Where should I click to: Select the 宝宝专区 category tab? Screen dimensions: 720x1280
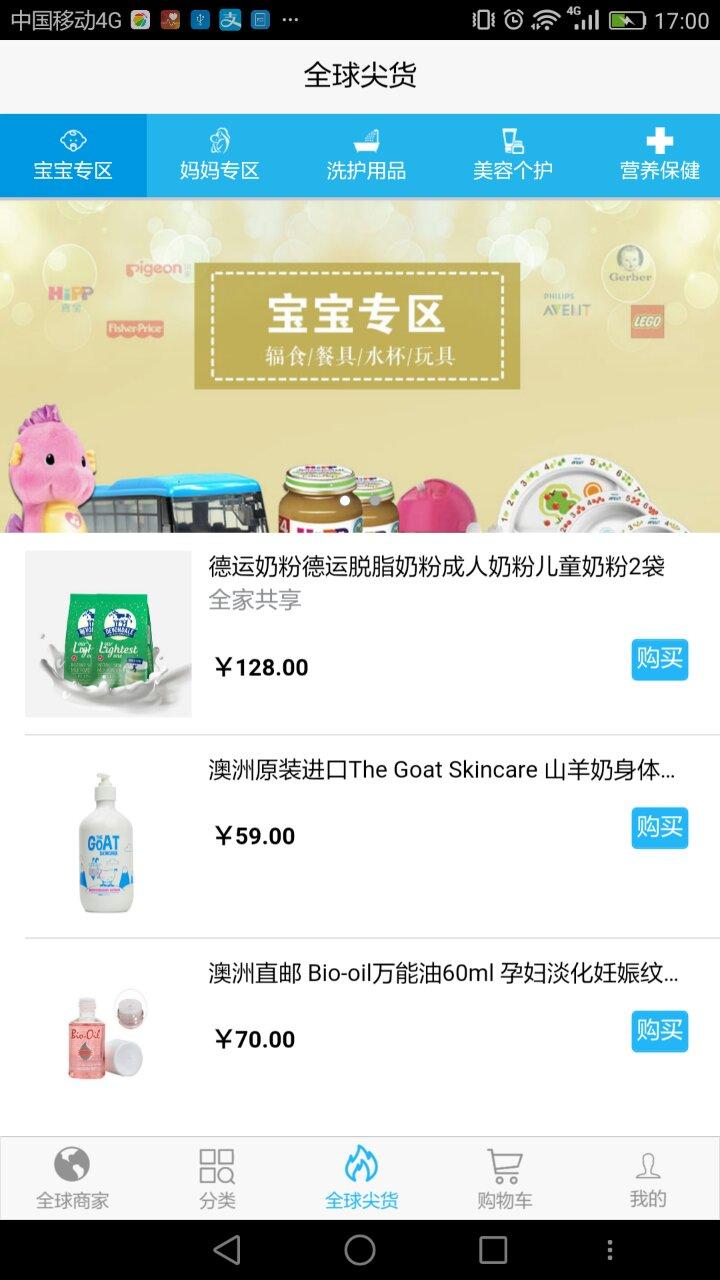[x=73, y=155]
